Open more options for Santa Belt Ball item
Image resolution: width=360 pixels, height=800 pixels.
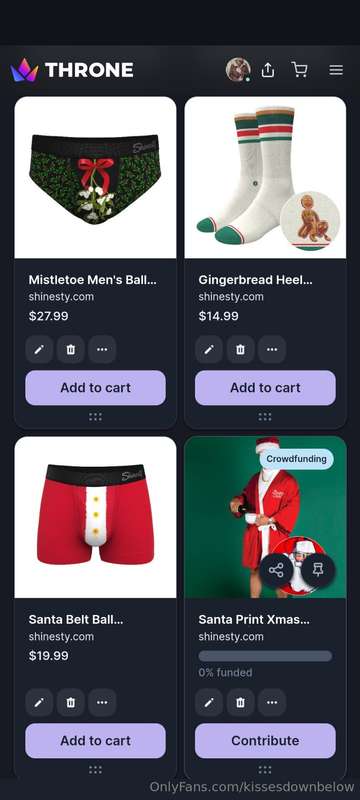(102, 703)
